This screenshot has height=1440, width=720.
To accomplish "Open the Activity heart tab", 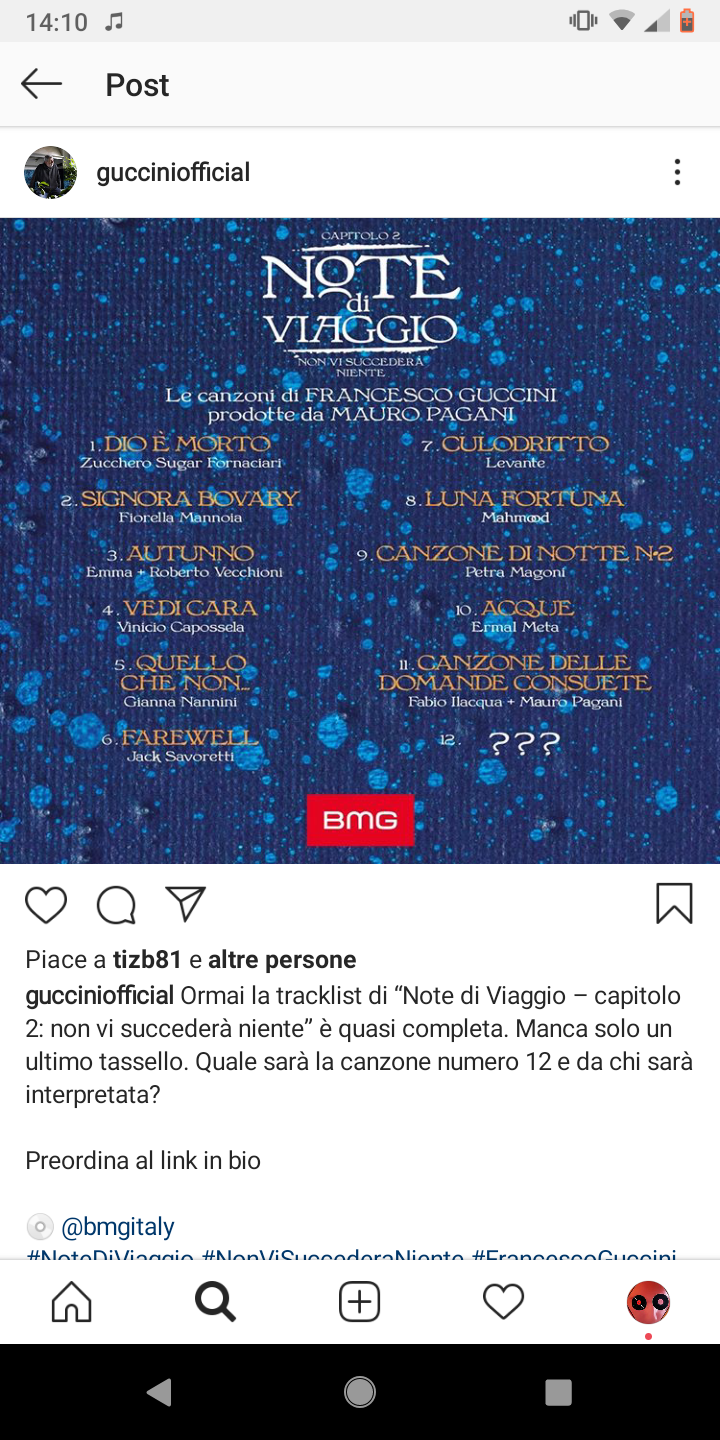I will click(x=503, y=1301).
